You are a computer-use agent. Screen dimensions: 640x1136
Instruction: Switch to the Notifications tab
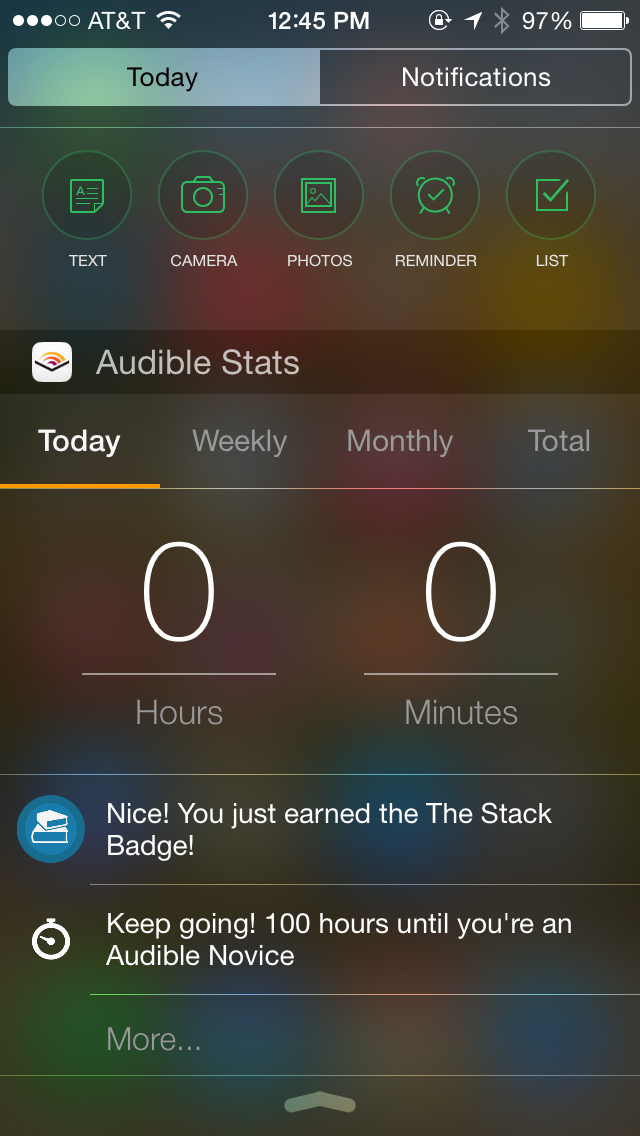tap(475, 77)
